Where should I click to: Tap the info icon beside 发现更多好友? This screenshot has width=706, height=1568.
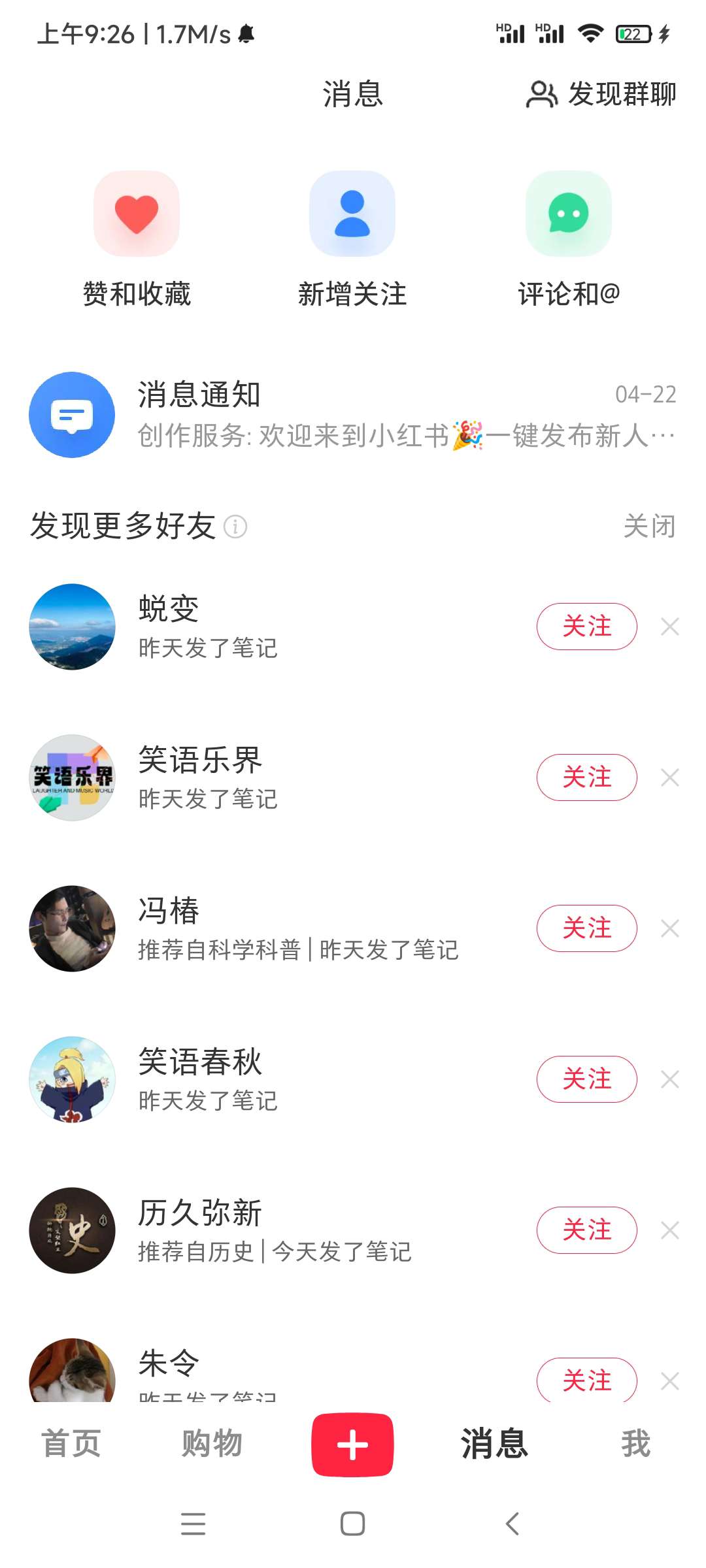[x=235, y=527]
